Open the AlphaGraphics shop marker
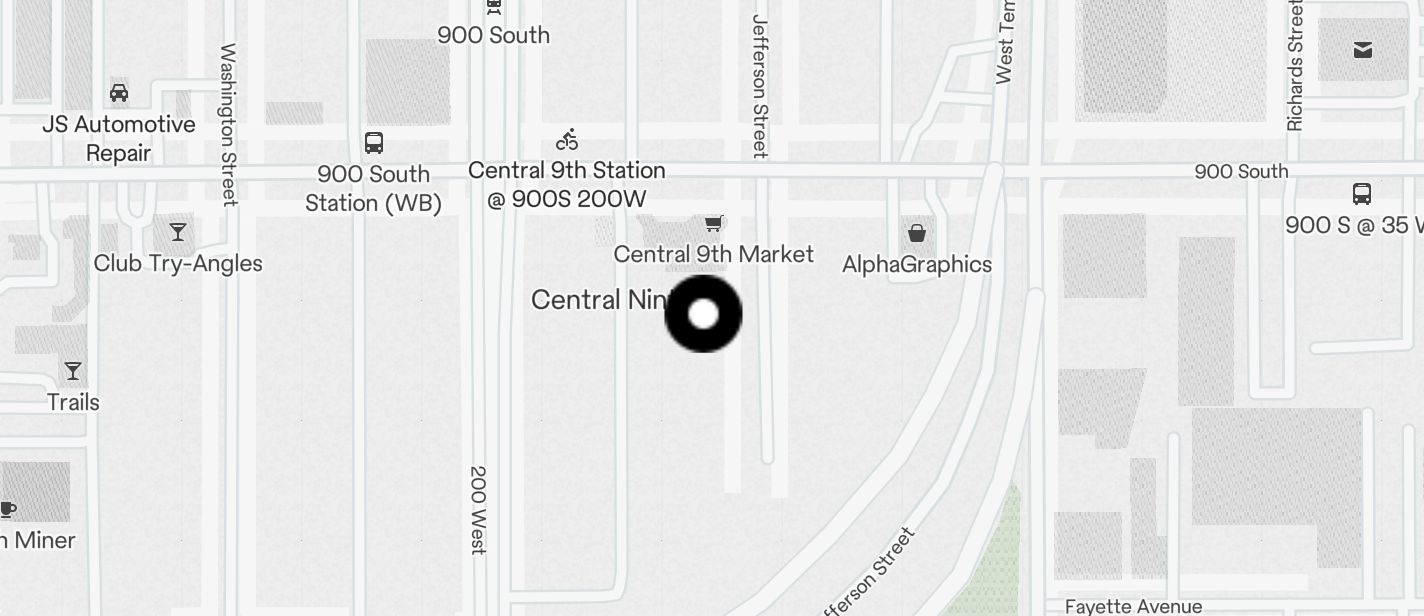This screenshot has width=1424, height=616. 916,234
